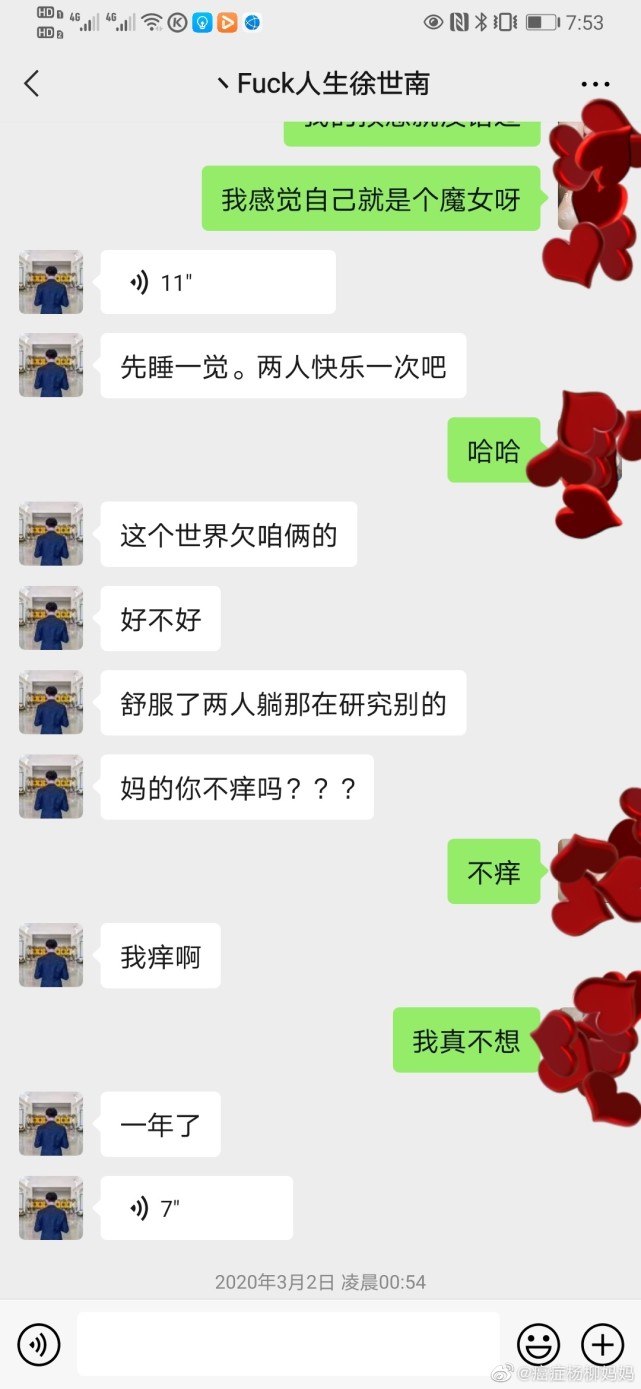The height and width of the screenshot is (1389, 641).
Task: Open the emoji picker
Action: click(538, 1344)
